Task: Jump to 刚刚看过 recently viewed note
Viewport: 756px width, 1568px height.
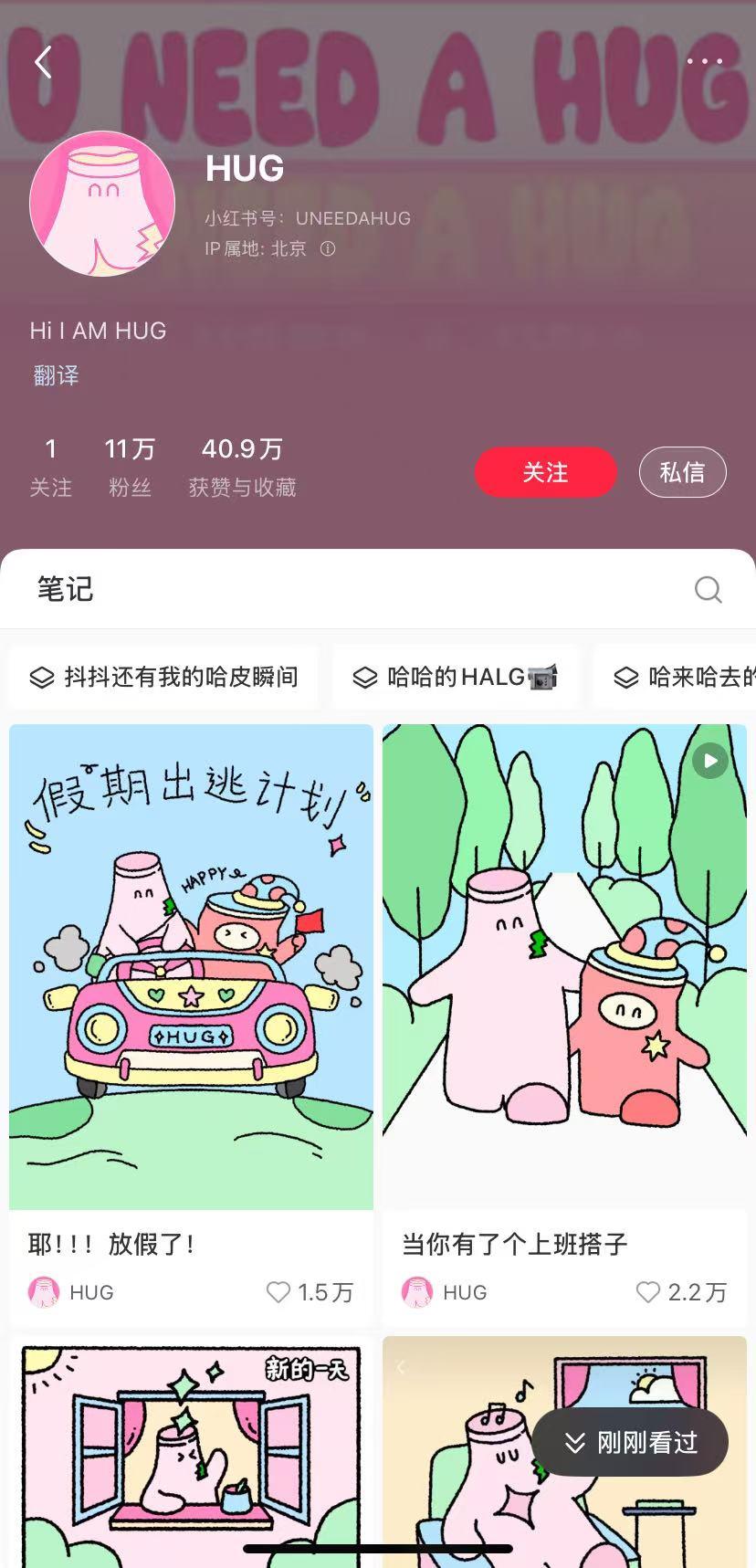Action: point(630,1443)
